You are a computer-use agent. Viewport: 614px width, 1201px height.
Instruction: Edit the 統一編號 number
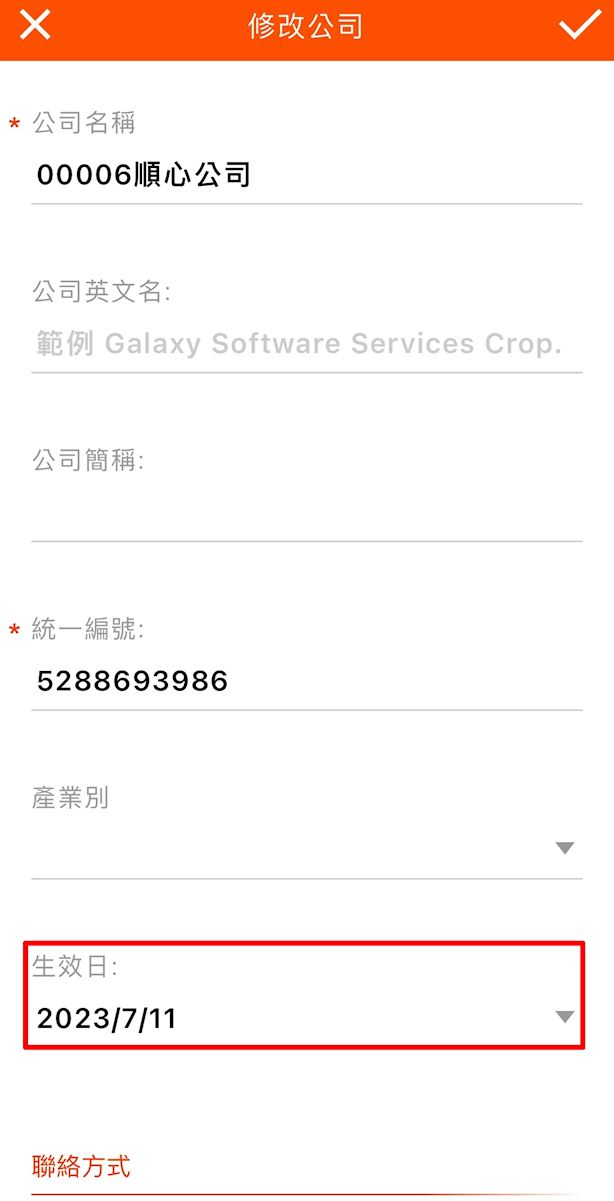click(306, 682)
